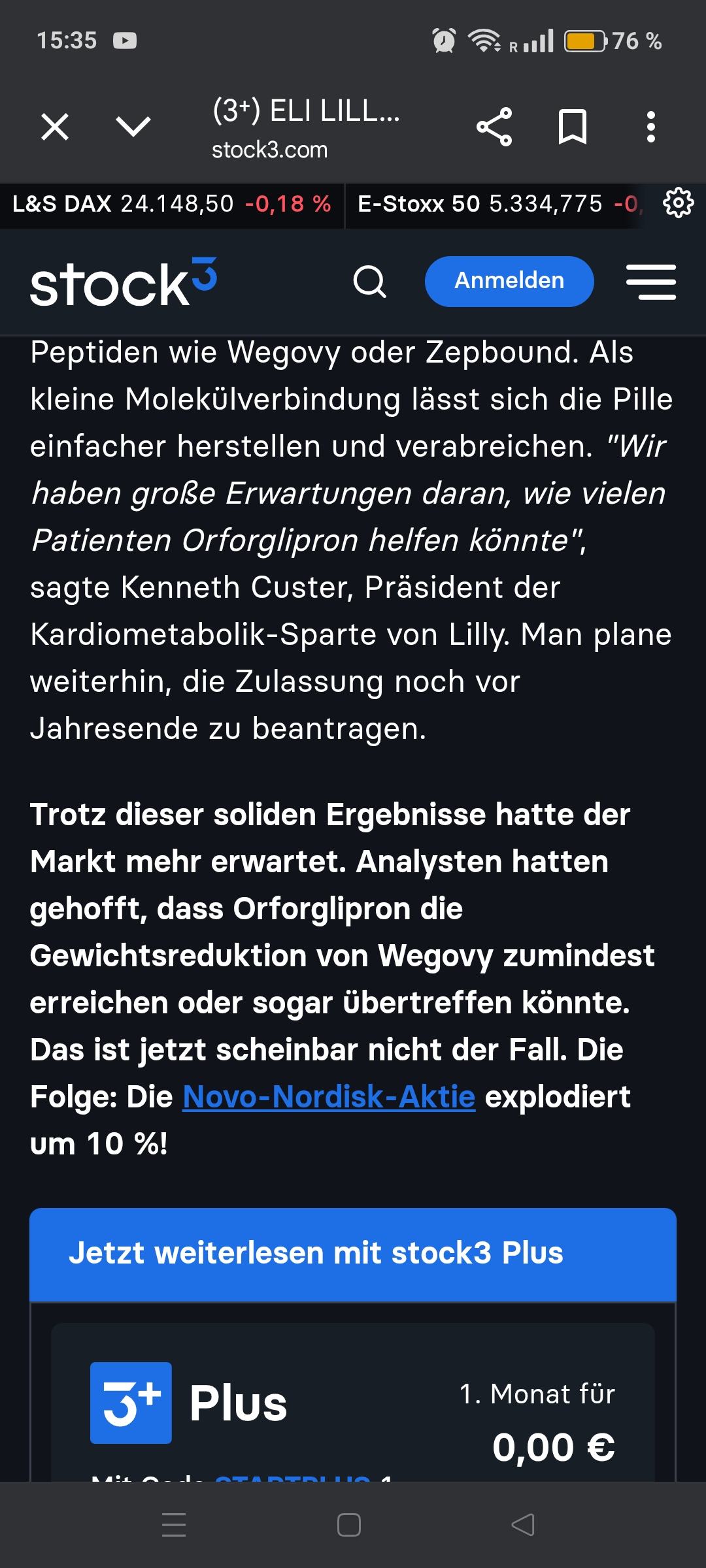Open the browser overflow menu
The height and width of the screenshot is (1568, 706).
coord(650,127)
